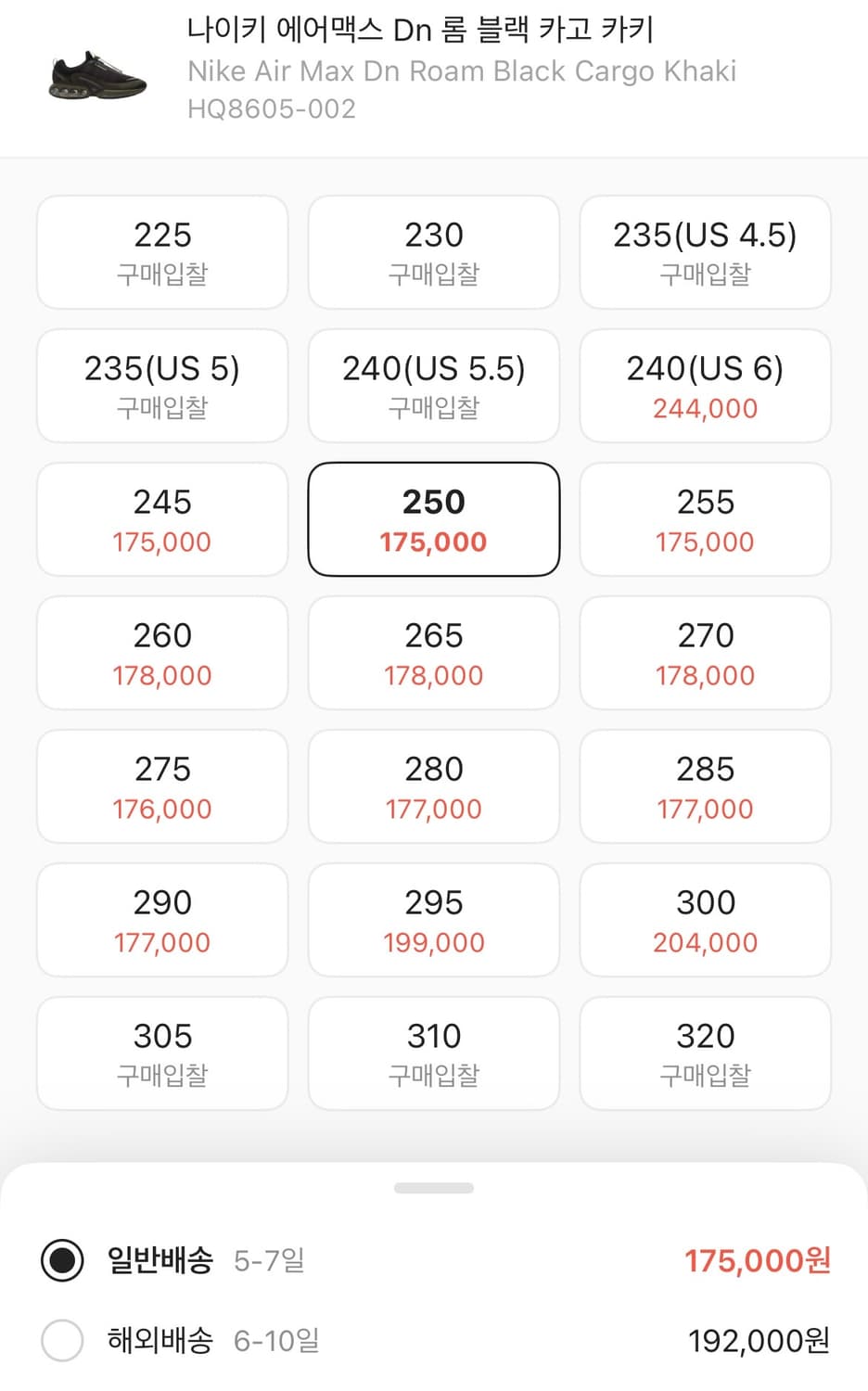Select size 295 priced 199,000
The height and width of the screenshot is (1391, 868).
pos(433,920)
